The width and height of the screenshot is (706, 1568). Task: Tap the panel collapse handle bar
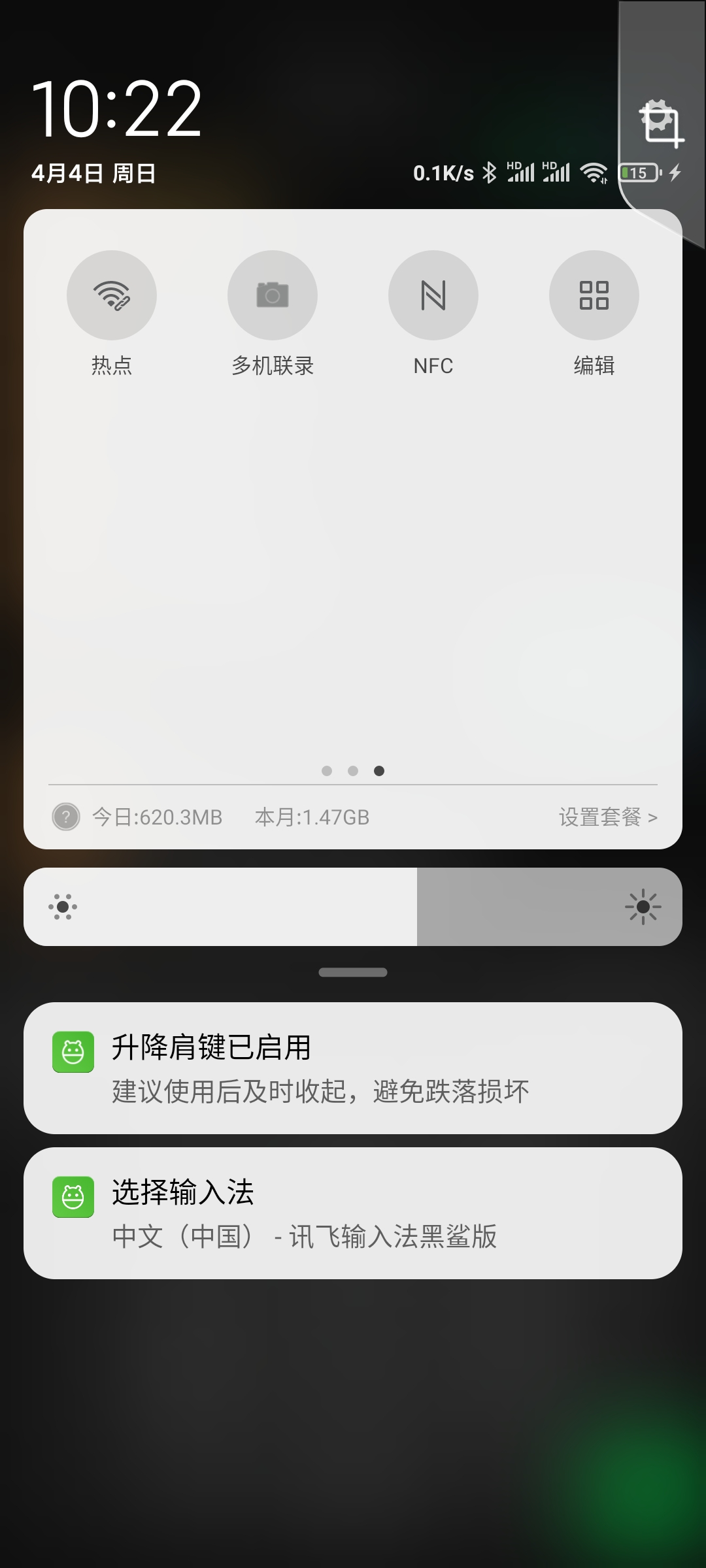[353, 972]
